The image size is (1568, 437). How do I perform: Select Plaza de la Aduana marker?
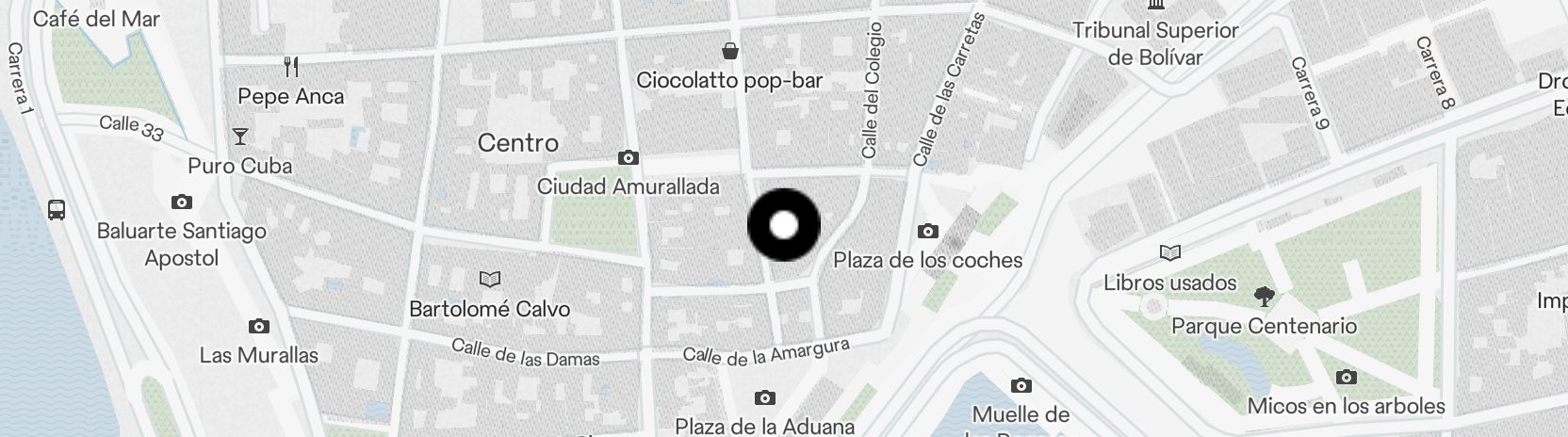(x=765, y=398)
